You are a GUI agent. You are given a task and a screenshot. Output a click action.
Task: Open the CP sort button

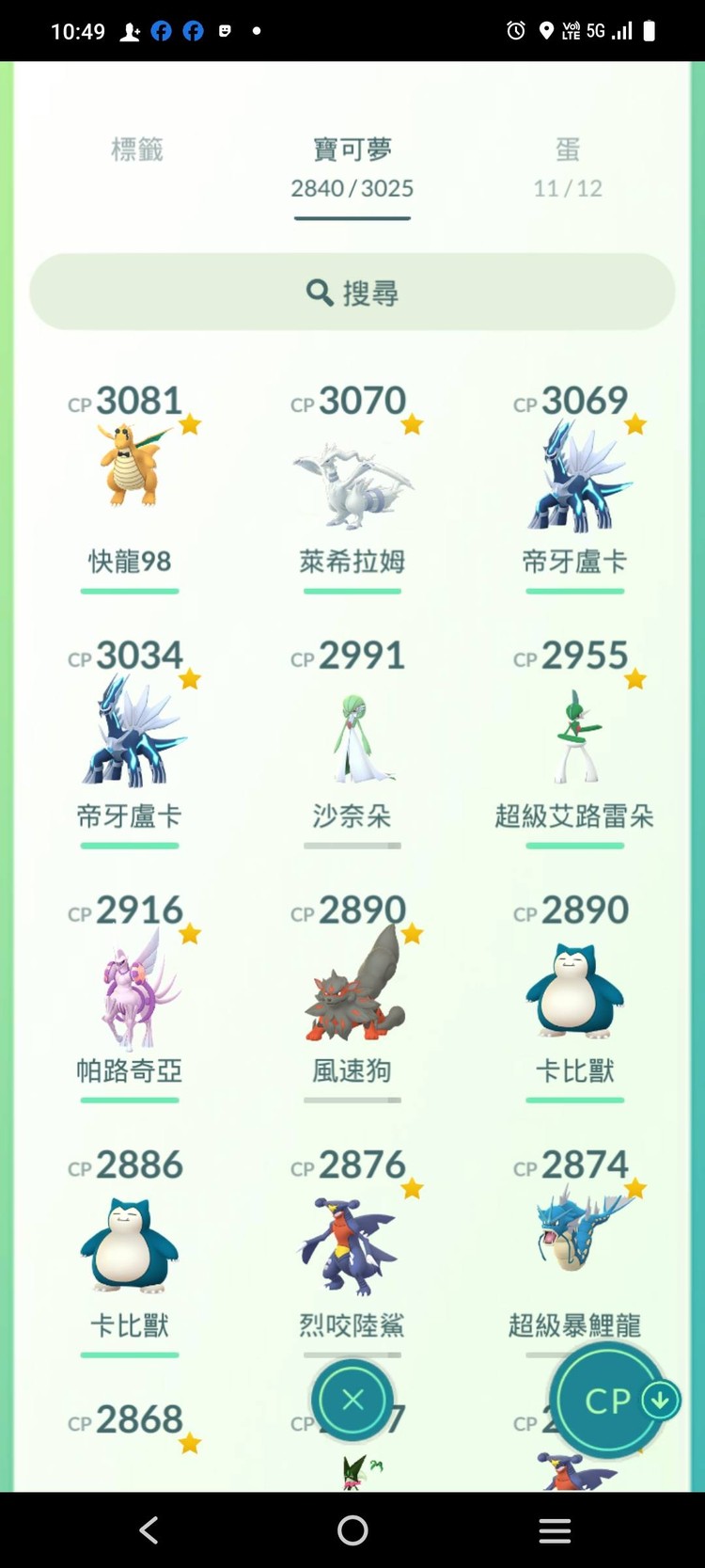coord(606,1400)
